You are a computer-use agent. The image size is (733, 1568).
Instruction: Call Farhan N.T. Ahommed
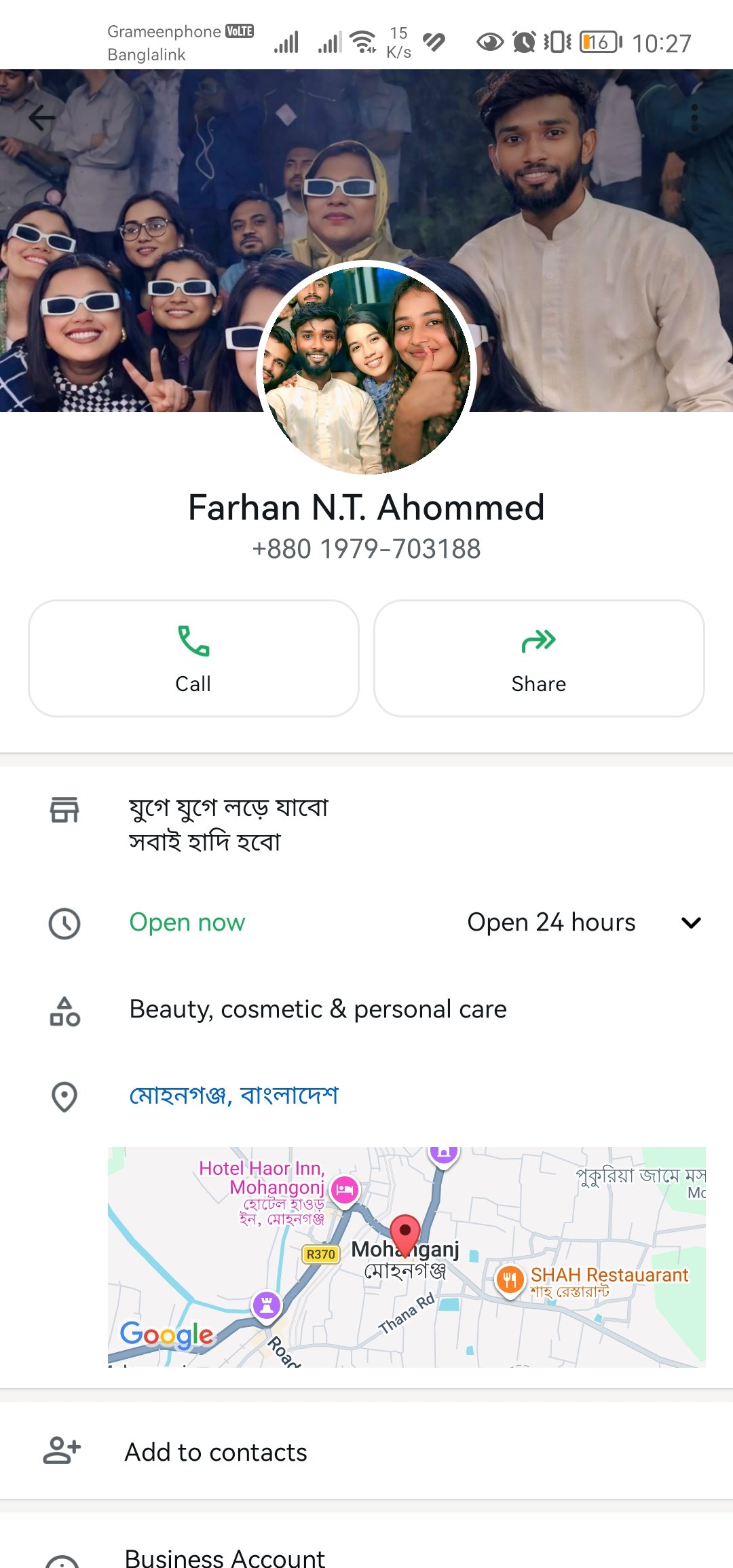pos(193,658)
